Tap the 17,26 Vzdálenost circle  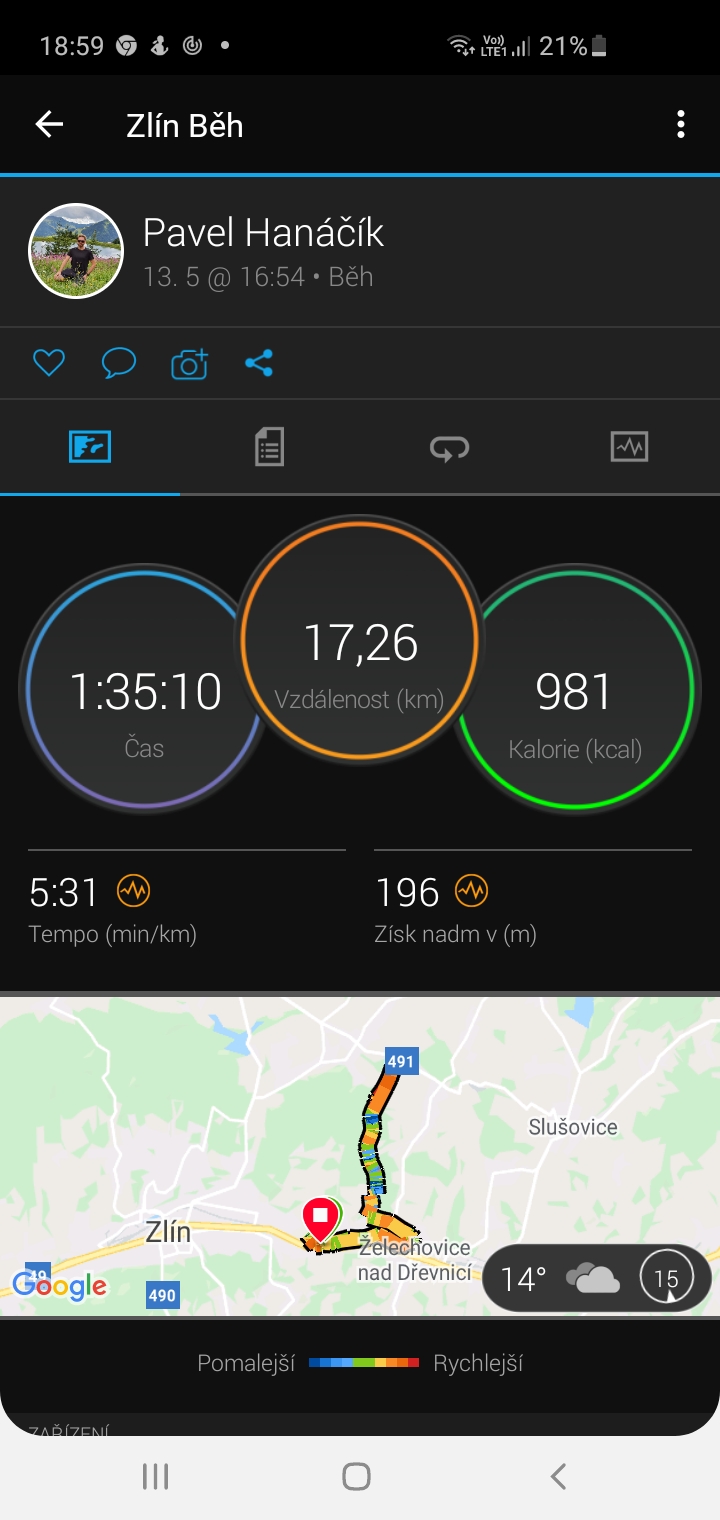pos(360,640)
